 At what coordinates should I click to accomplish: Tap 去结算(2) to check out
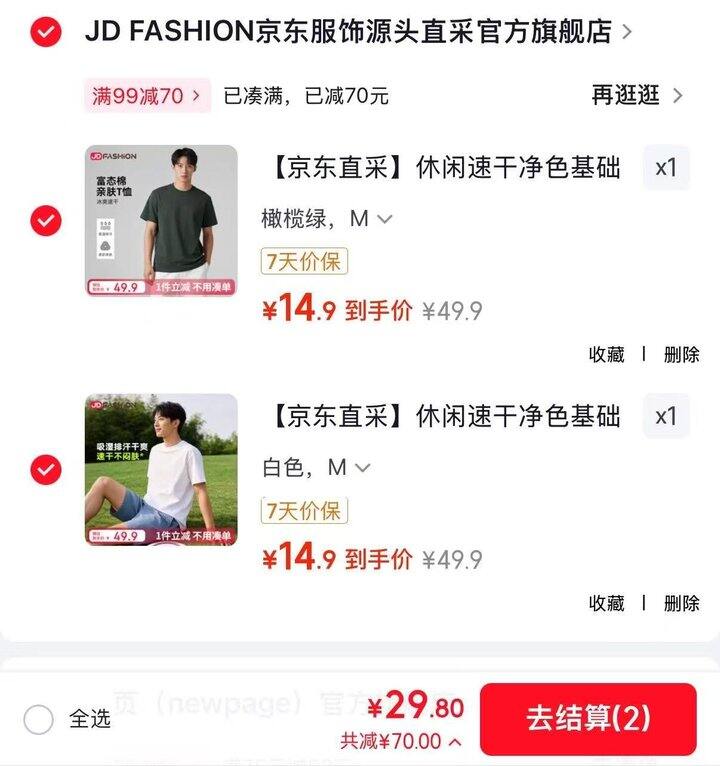(588, 719)
